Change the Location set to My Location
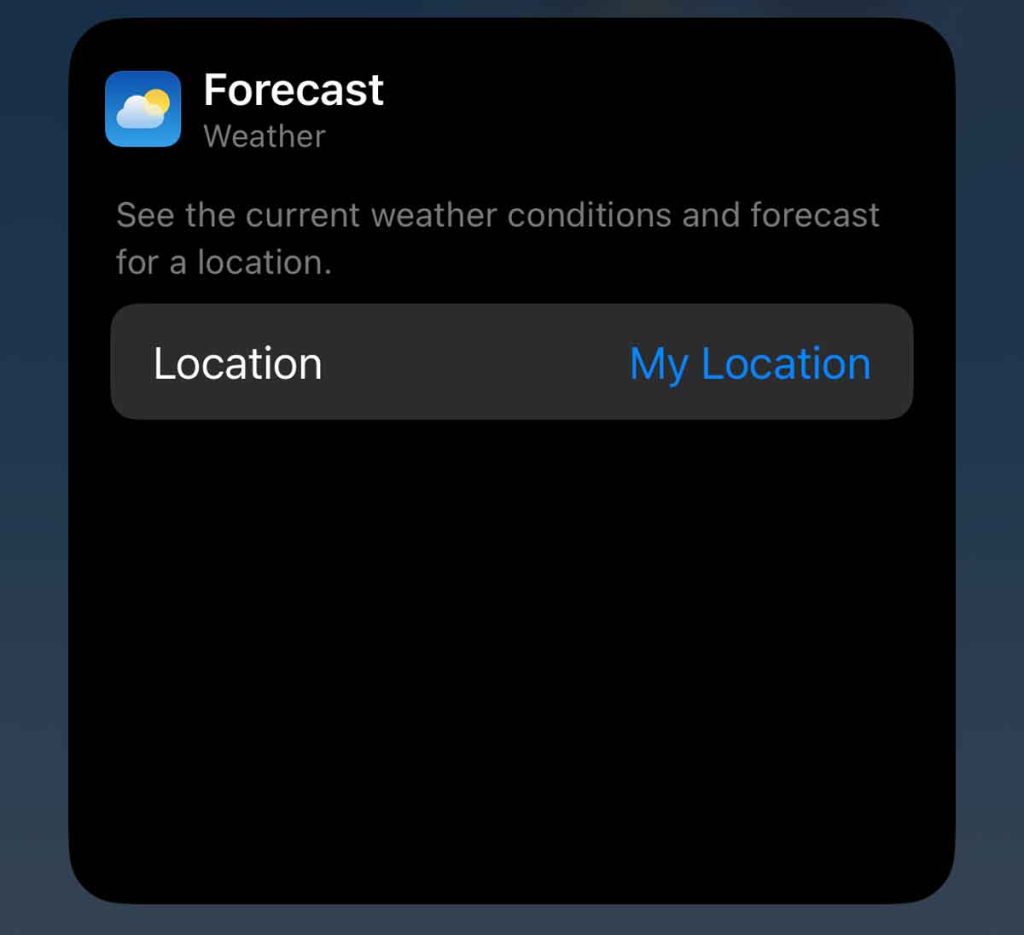The image size is (1024, 935). [x=749, y=364]
